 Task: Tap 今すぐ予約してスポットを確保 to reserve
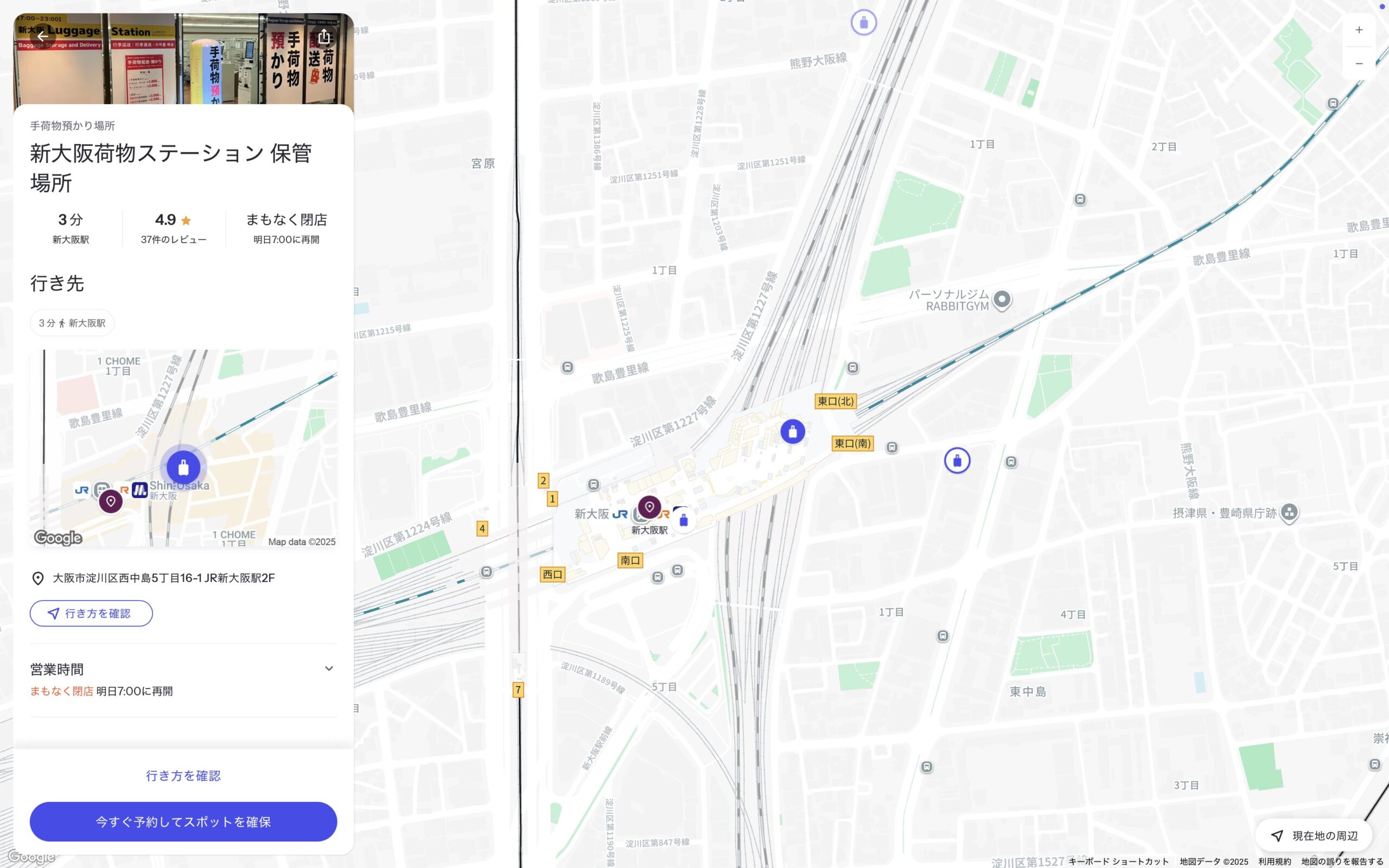pyautogui.click(x=183, y=821)
